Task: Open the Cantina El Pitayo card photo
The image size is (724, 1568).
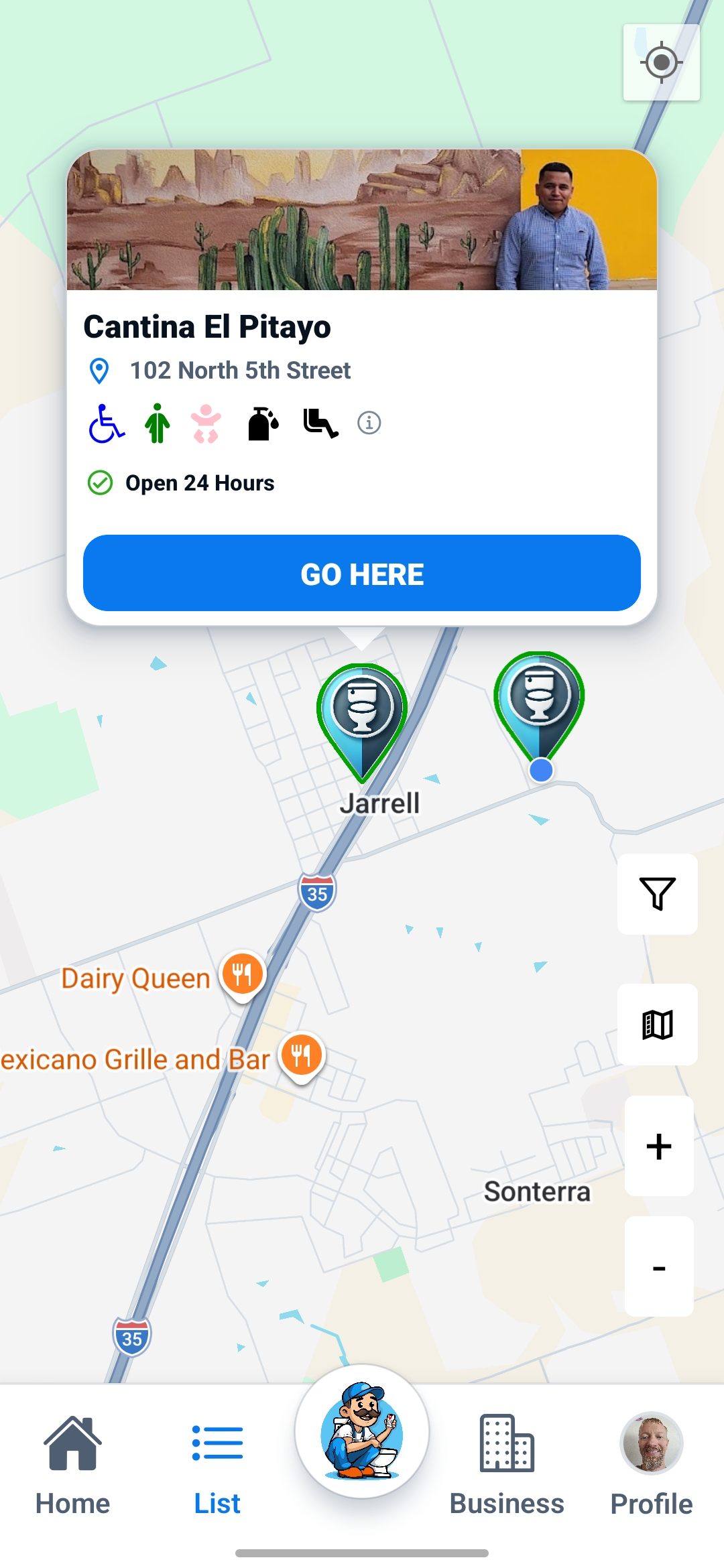Action: pyautogui.click(x=362, y=220)
